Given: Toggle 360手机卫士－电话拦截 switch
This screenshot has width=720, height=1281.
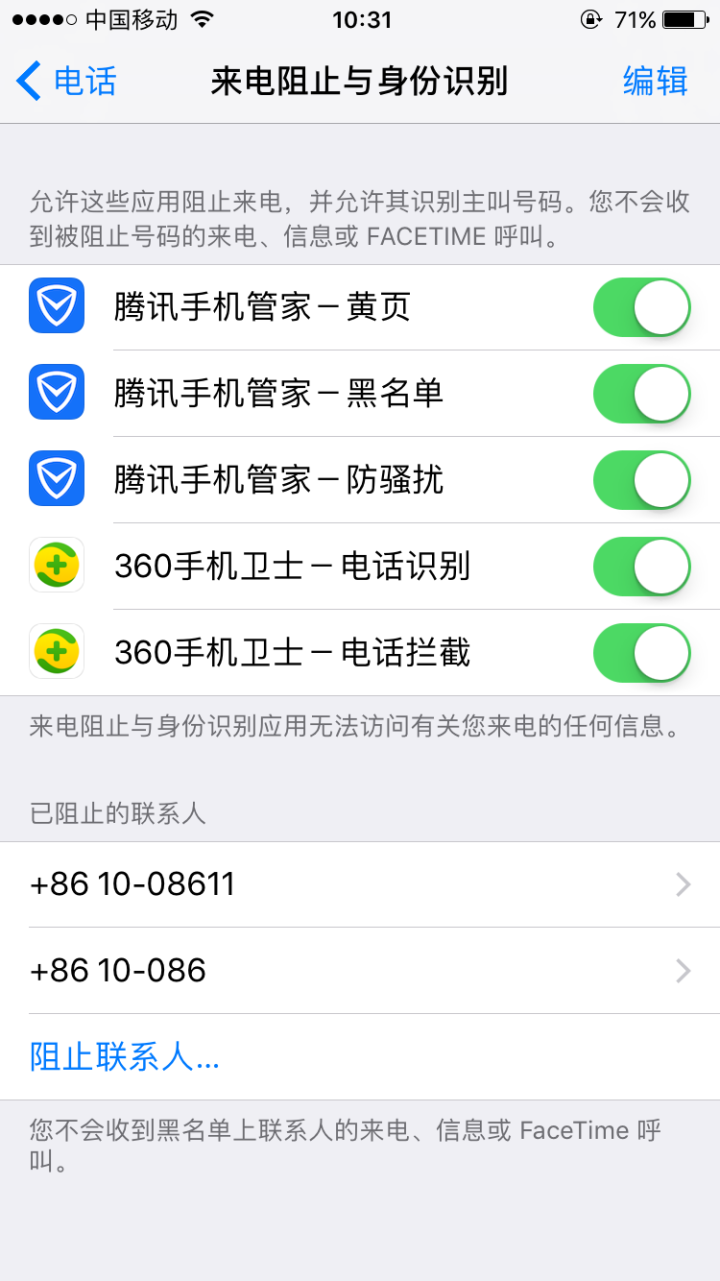Looking at the screenshot, I should [642, 653].
